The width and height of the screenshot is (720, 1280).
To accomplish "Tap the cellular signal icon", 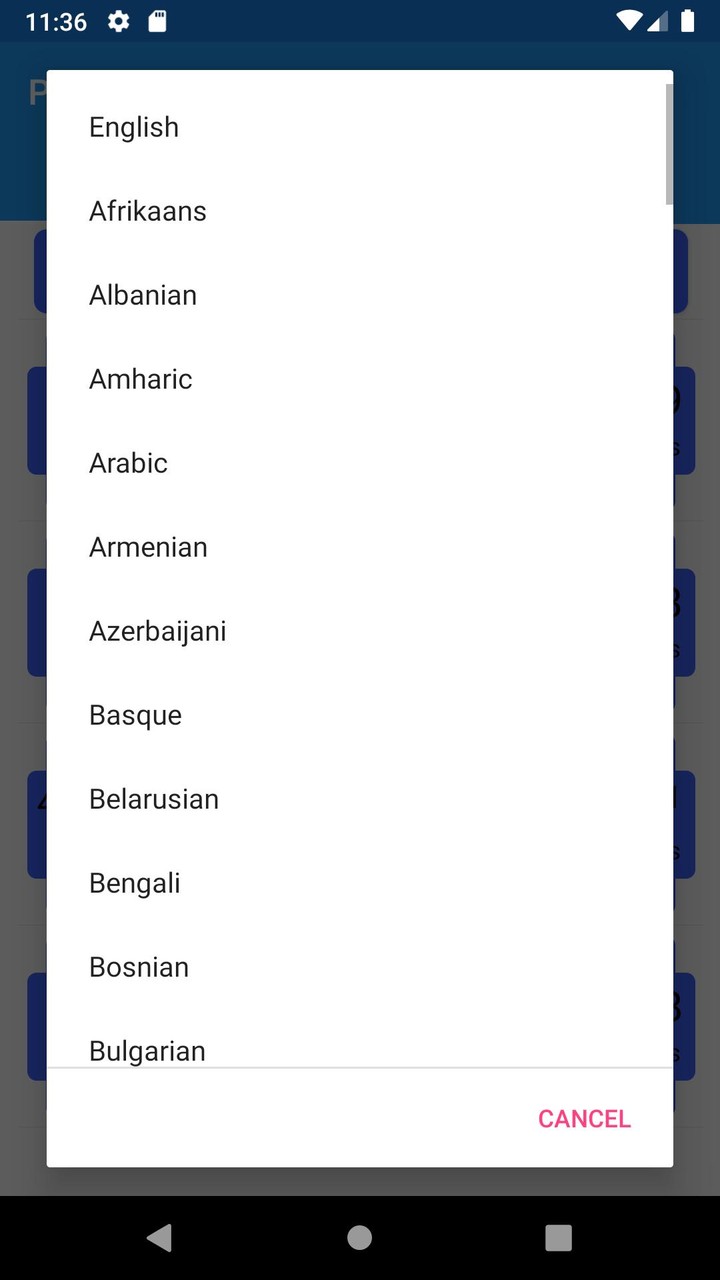I will (x=659, y=20).
